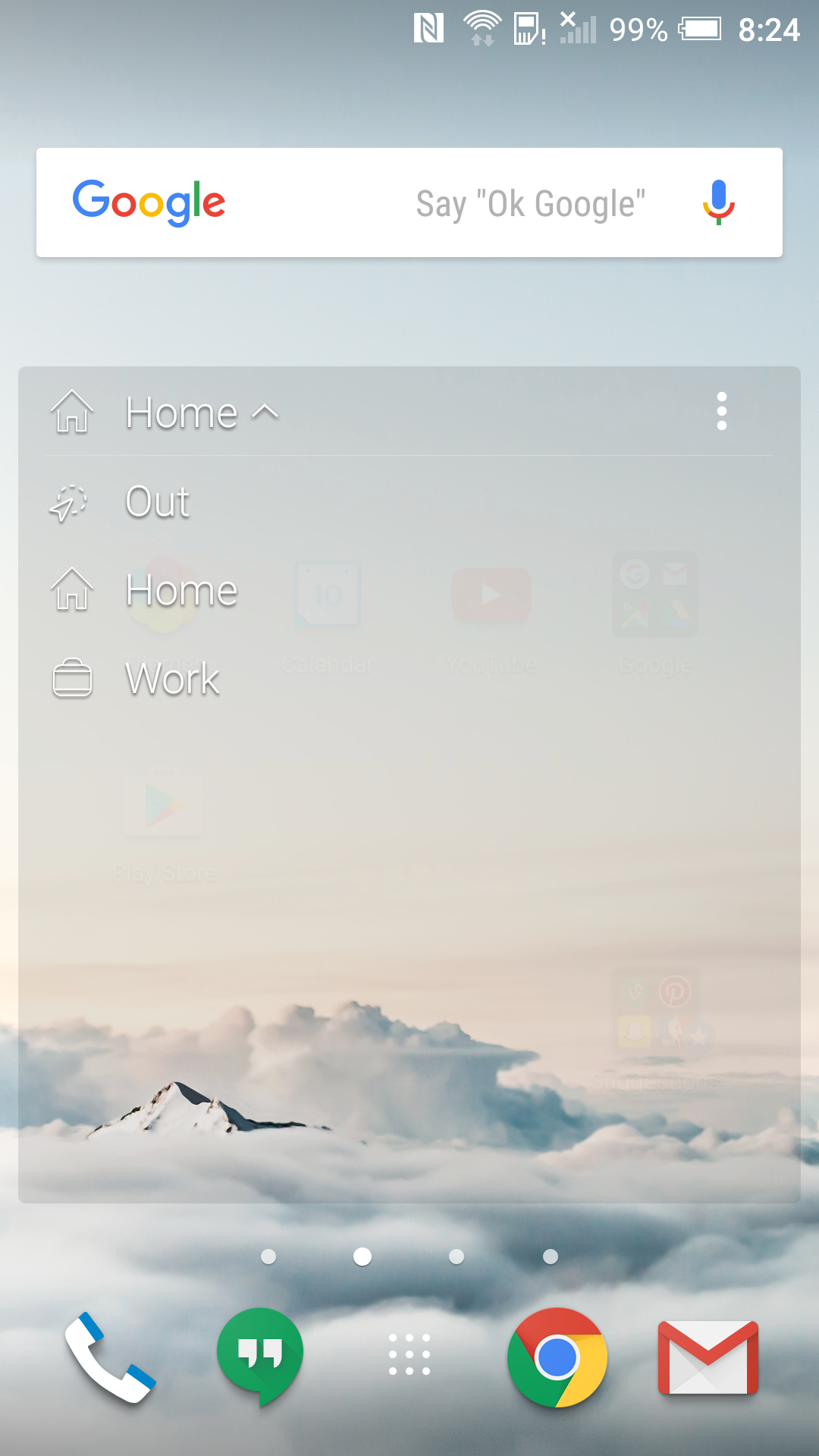Viewport: 819px width, 1456px height.
Task: Start voice search with the microphone
Action: pos(718,202)
